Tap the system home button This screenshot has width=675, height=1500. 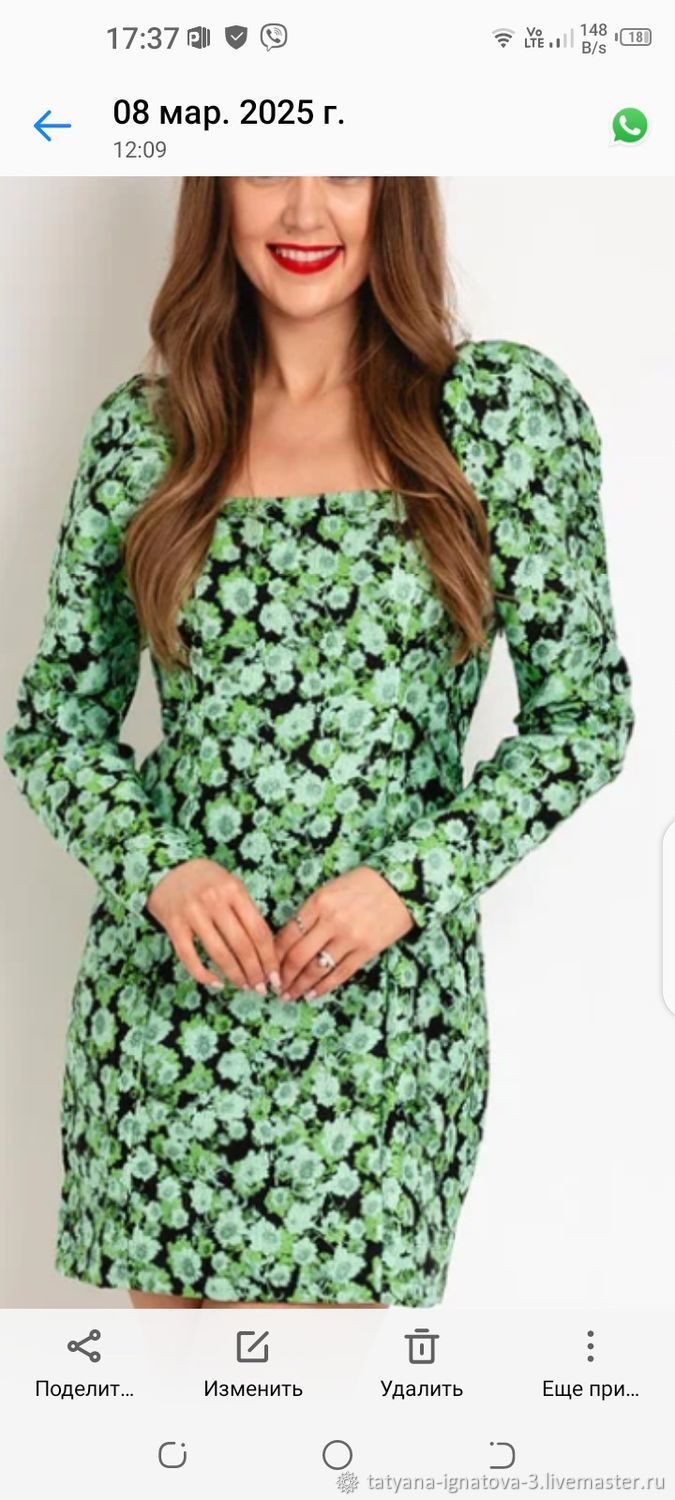(337, 1455)
